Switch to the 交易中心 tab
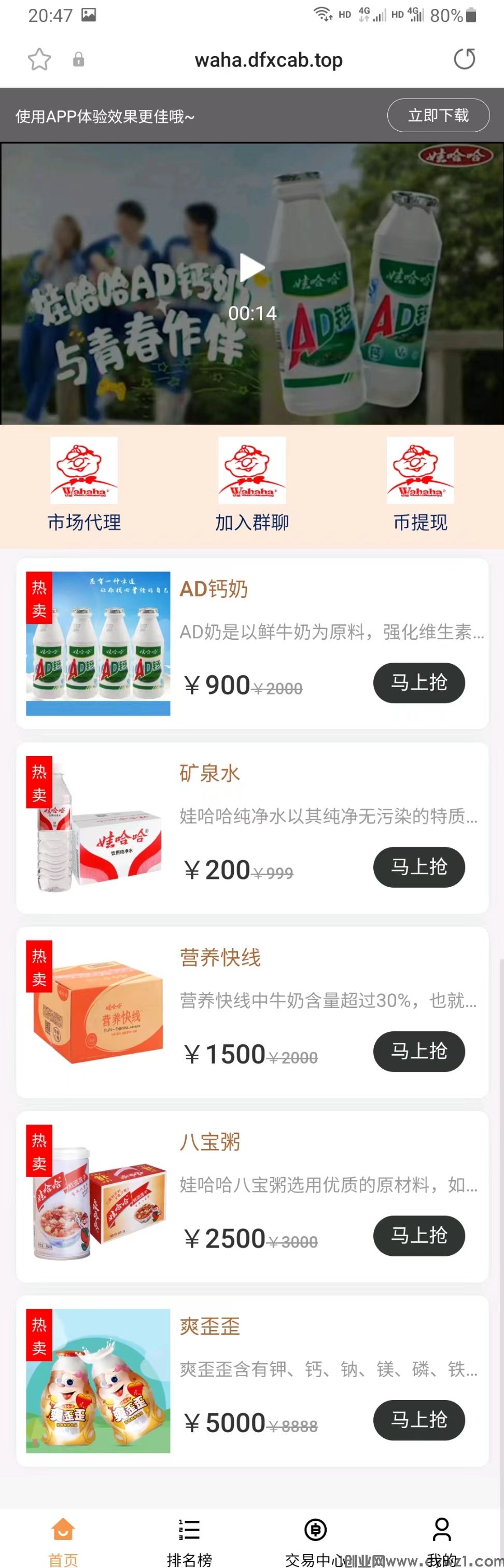The height and width of the screenshot is (1568, 504). click(315, 1541)
